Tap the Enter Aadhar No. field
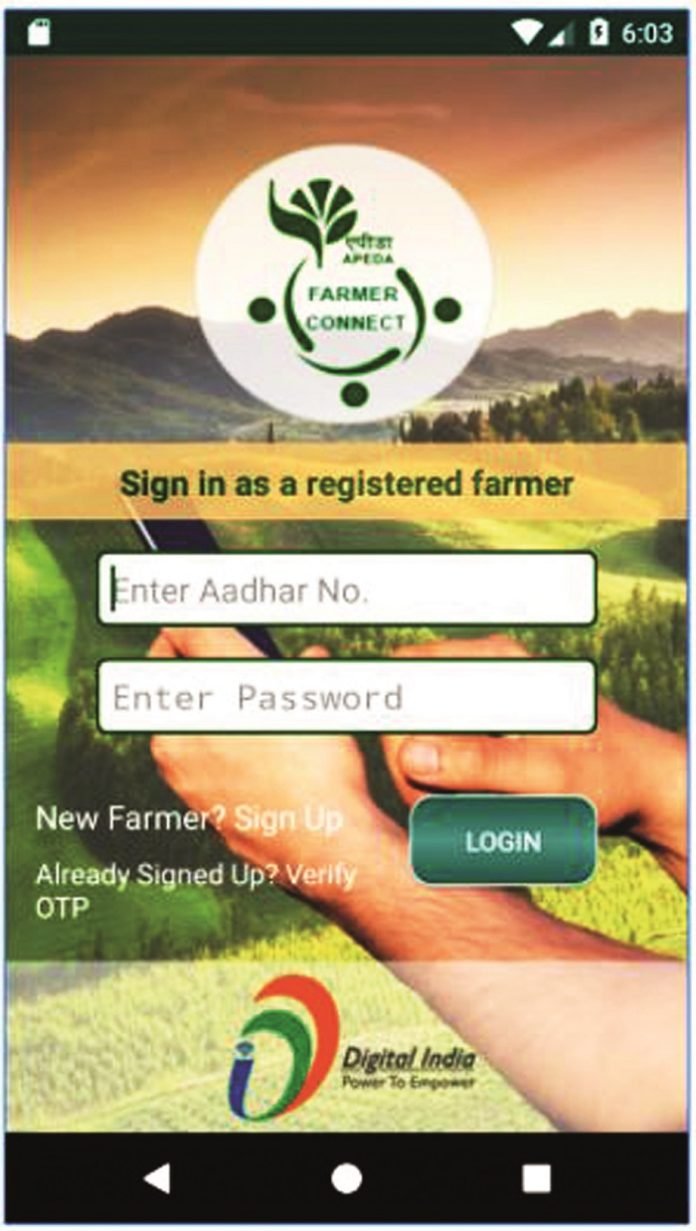The width and height of the screenshot is (696, 1231). tap(346, 590)
